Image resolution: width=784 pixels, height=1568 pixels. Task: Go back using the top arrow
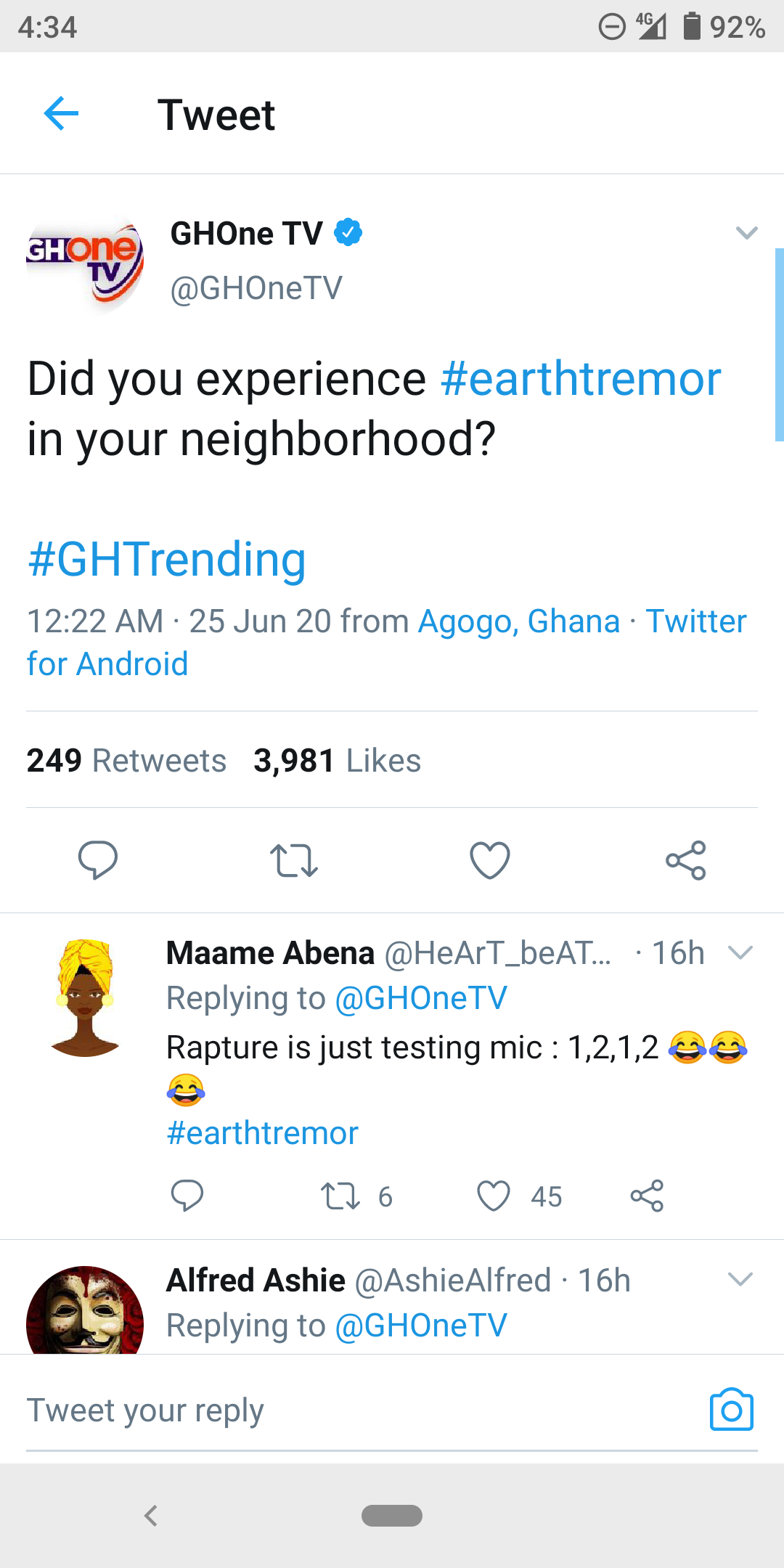(x=61, y=114)
